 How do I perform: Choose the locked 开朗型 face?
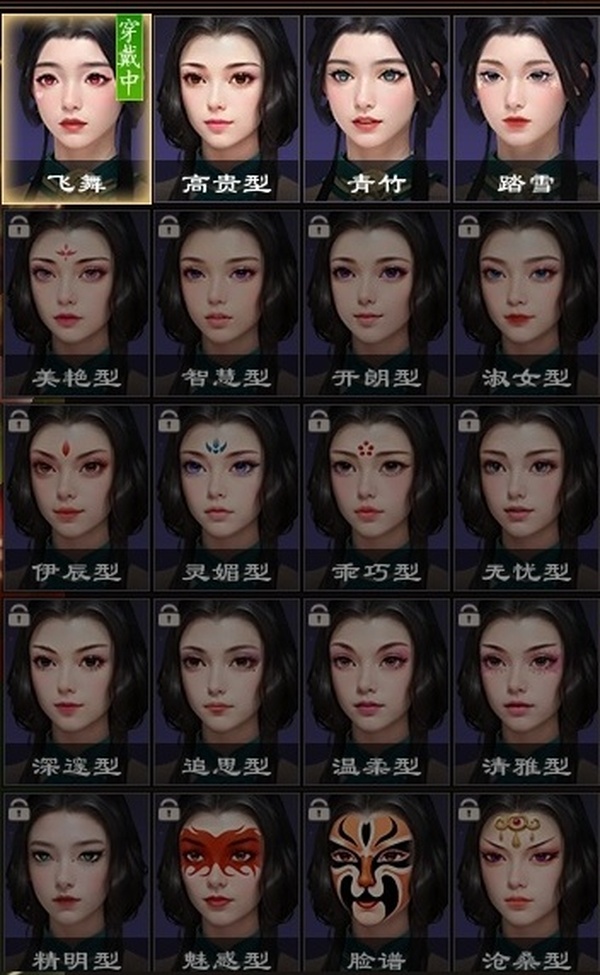point(376,302)
